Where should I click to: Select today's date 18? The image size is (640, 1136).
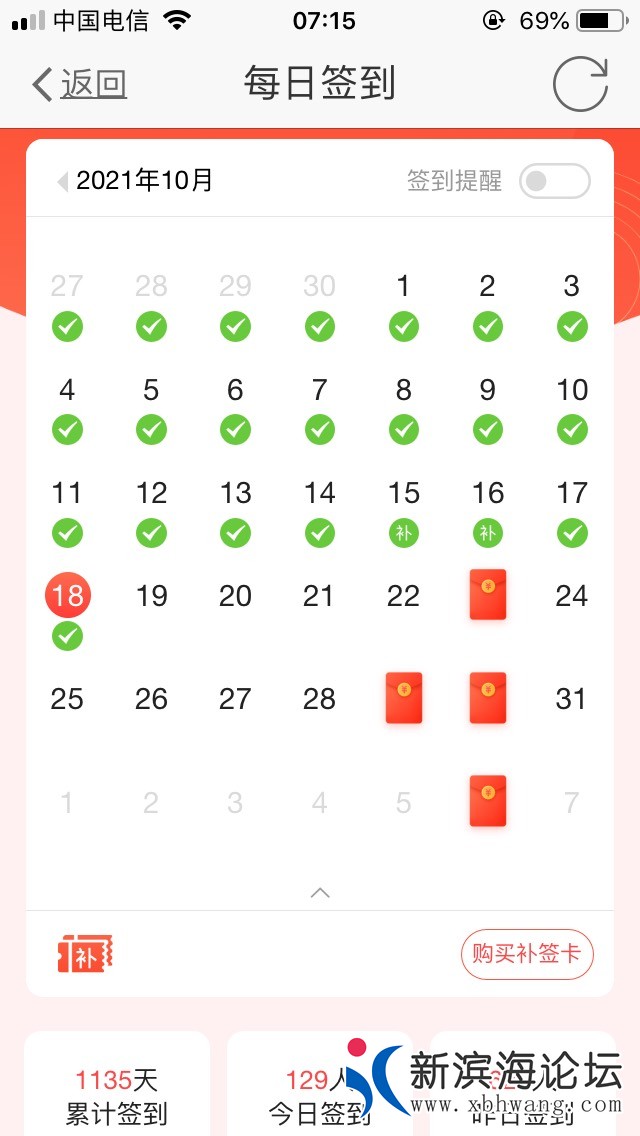68,596
